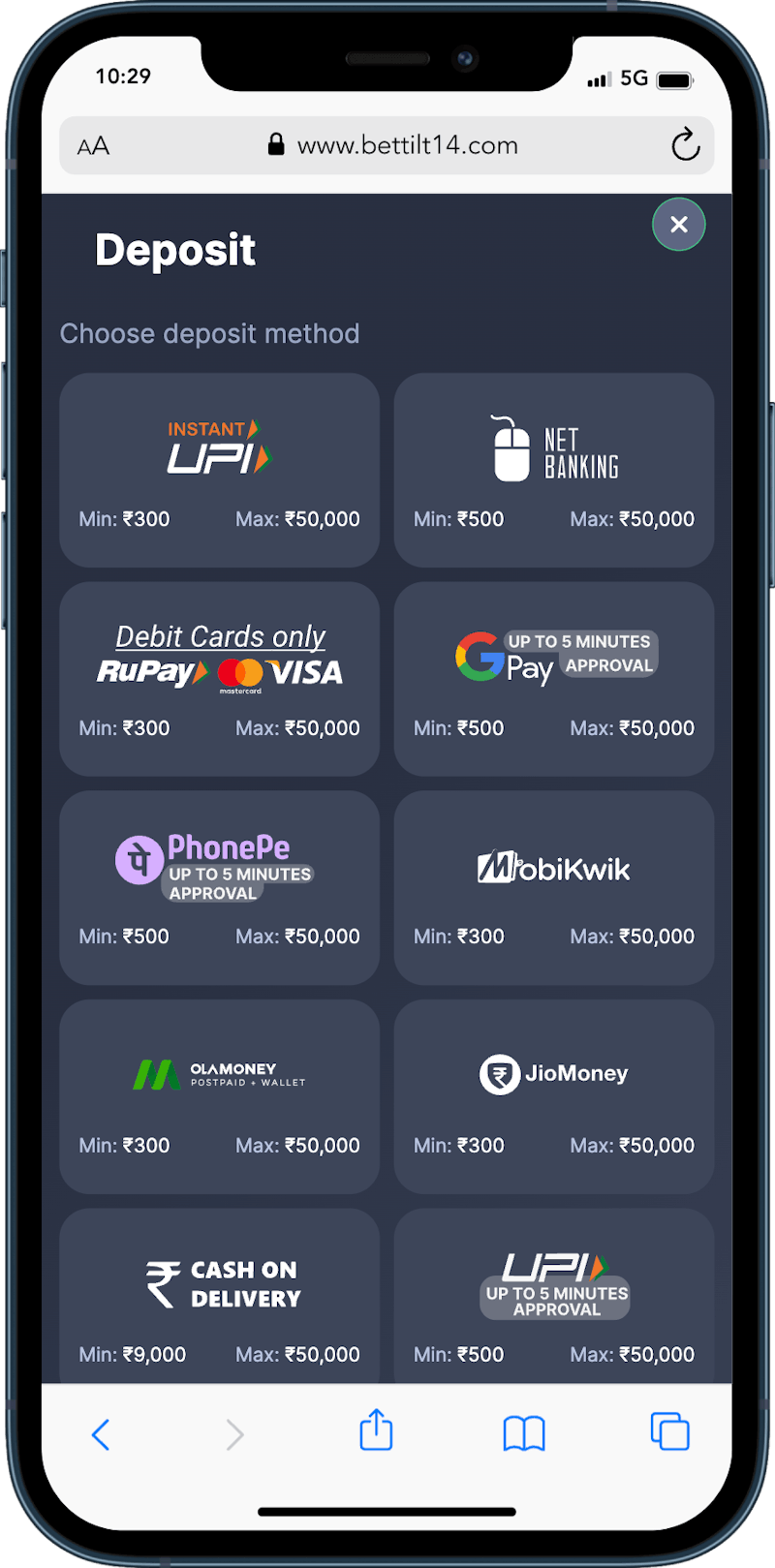Viewport: 775px width, 1568px height.
Task: Select MobiKwik deposit method
Action: click(554, 887)
